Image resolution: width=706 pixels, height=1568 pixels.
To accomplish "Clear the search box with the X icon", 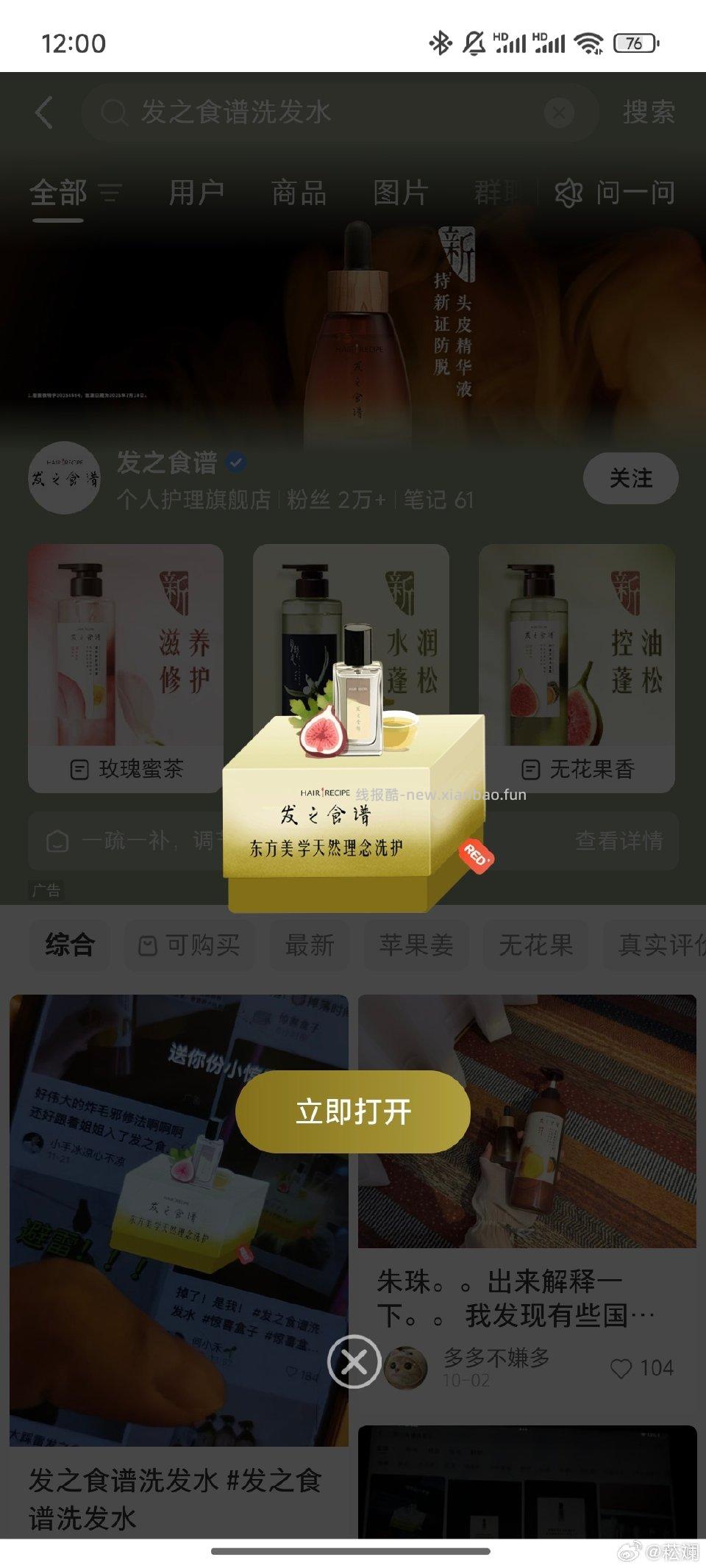I will pos(558,112).
